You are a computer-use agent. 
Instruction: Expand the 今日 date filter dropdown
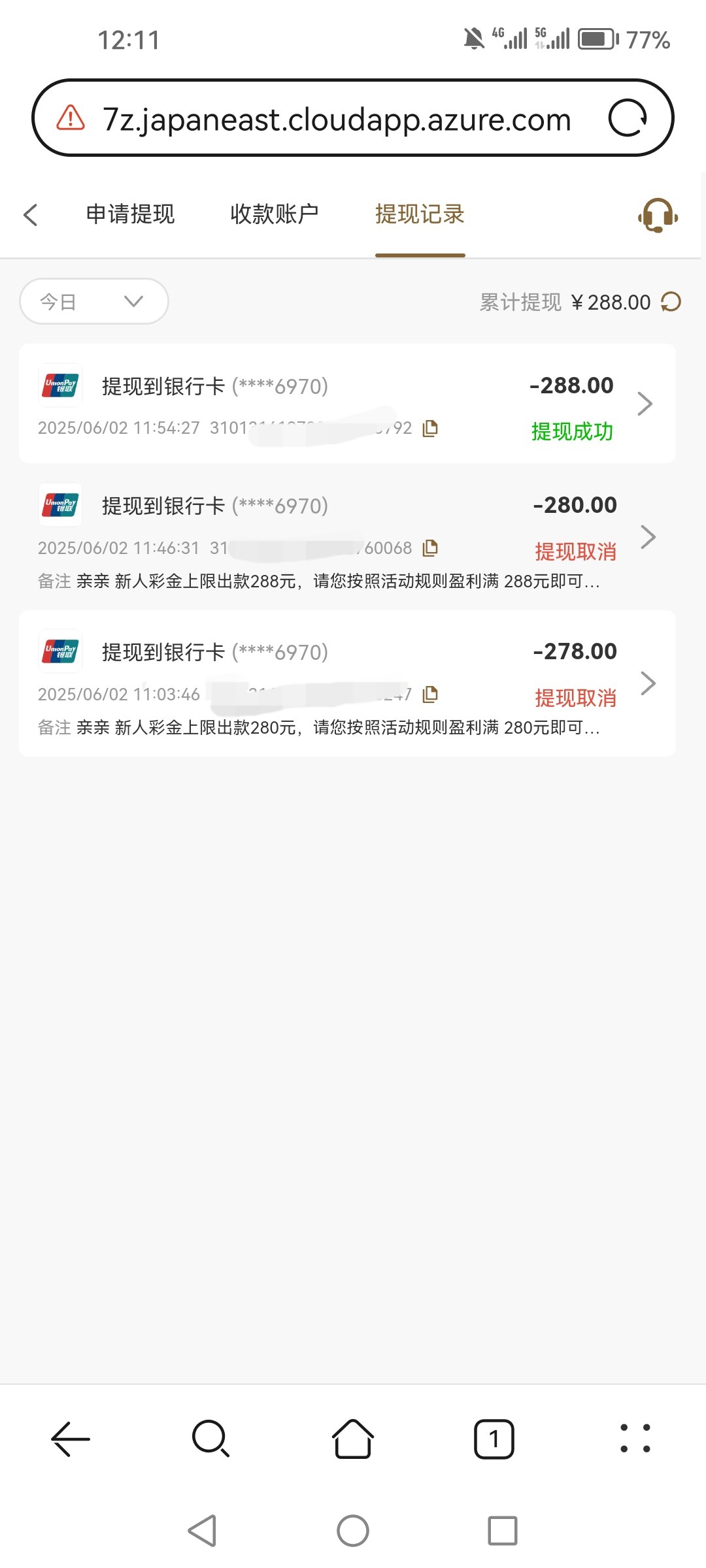[x=94, y=301]
